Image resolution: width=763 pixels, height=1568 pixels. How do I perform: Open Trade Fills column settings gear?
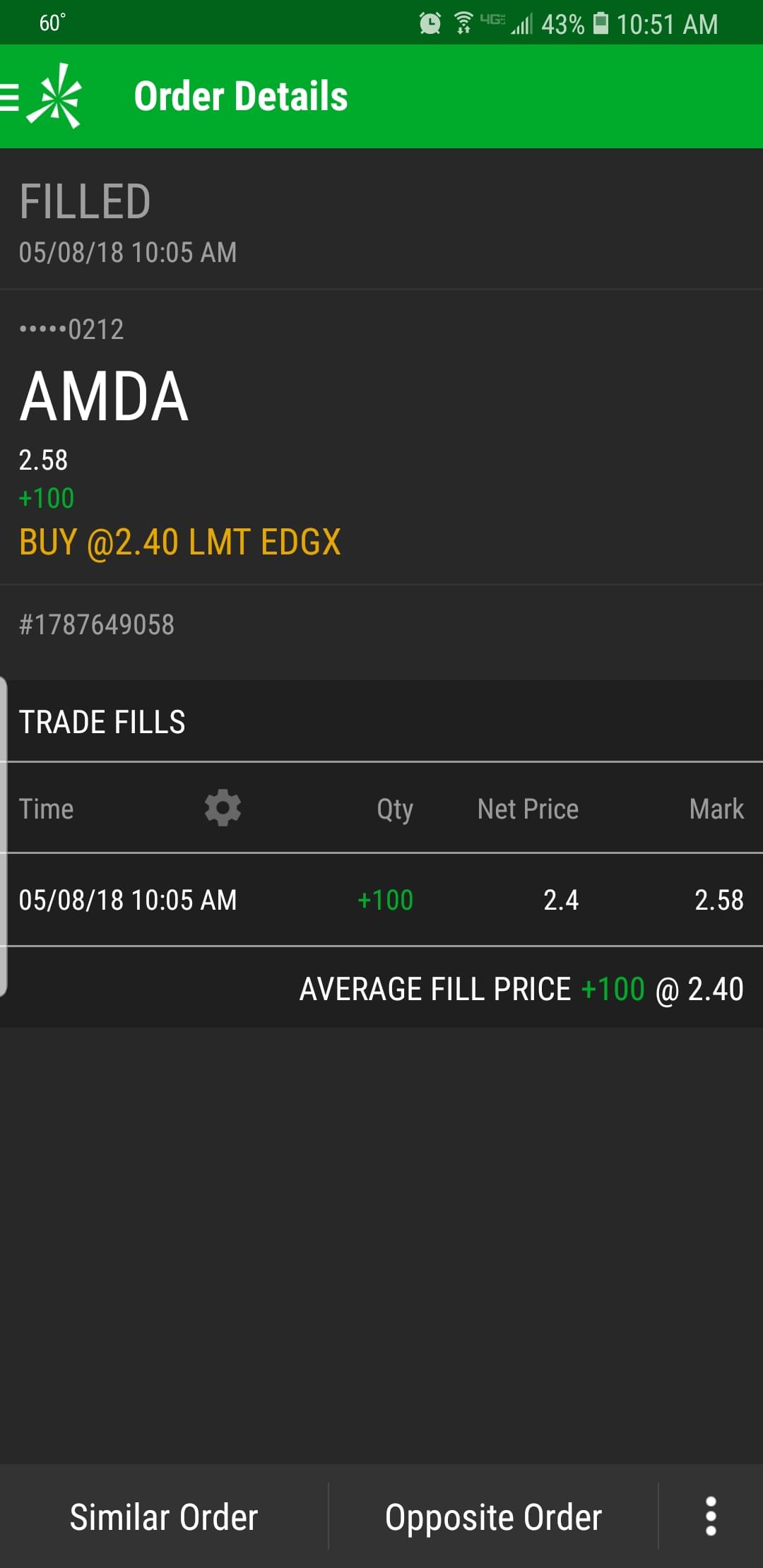pos(223,808)
